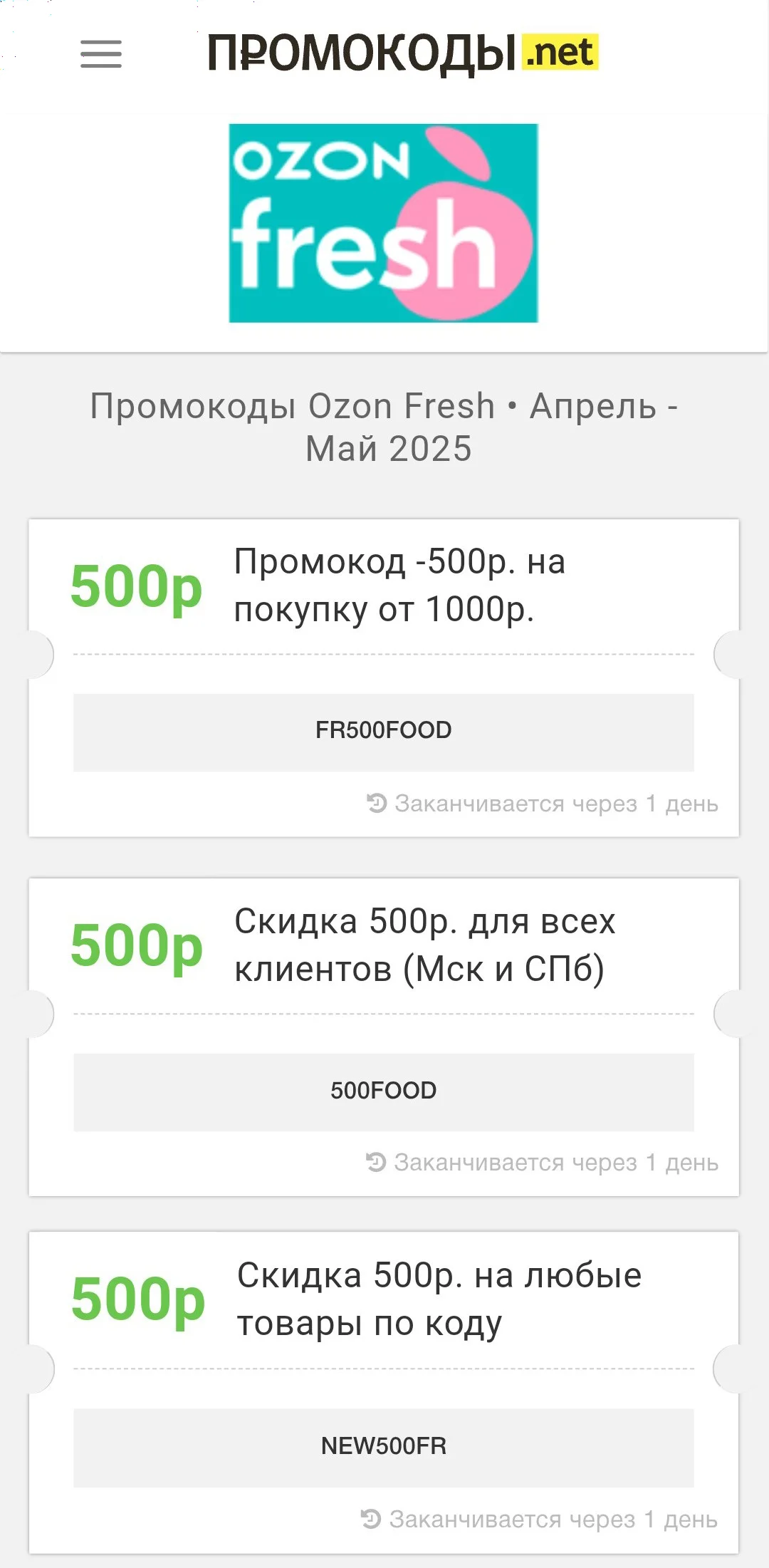Viewport: 769px width, 1568px height.
Task: Open offer "Промокод -500р. на покупку от 1000р."
Action: [399, 586]
